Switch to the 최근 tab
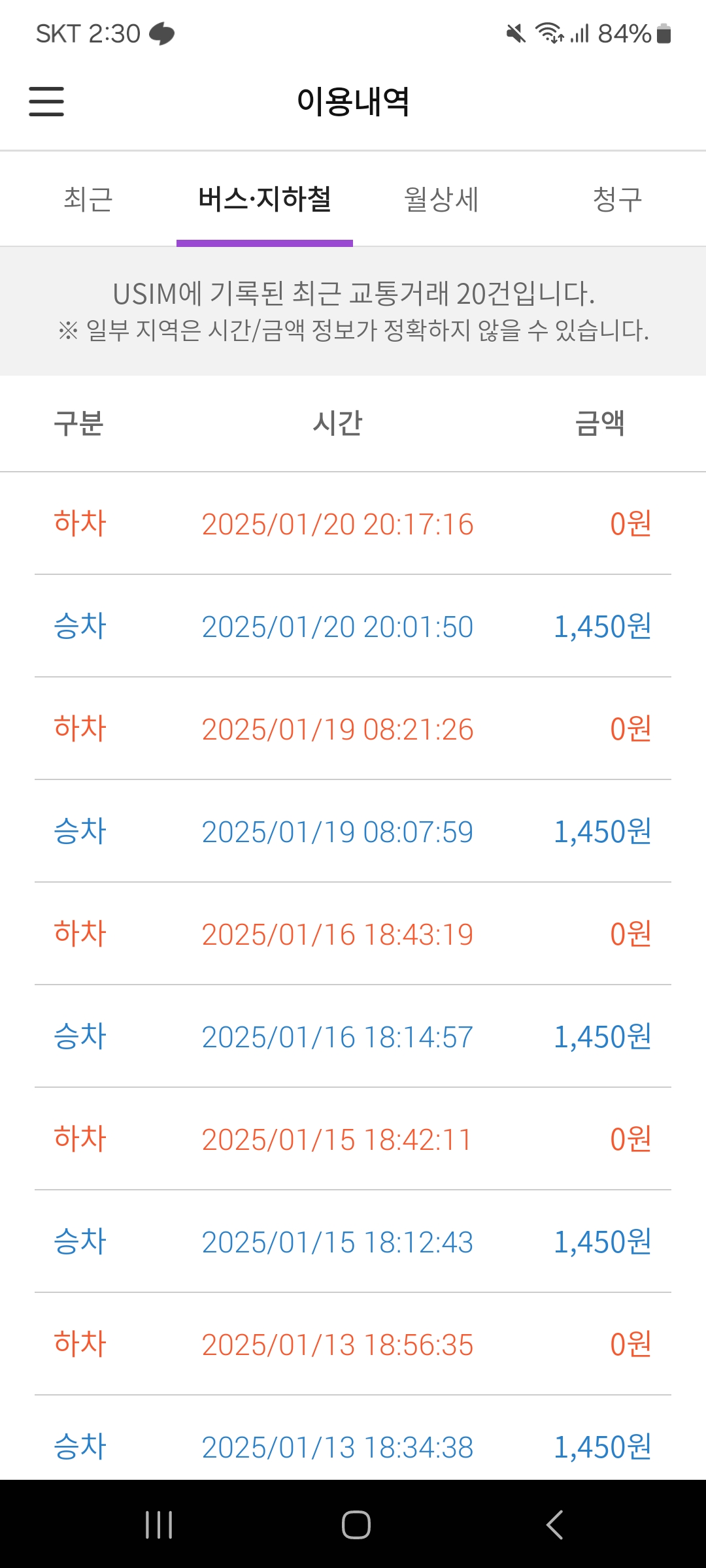The width and height of the screenshot is (706, 1568). (88, 199)
